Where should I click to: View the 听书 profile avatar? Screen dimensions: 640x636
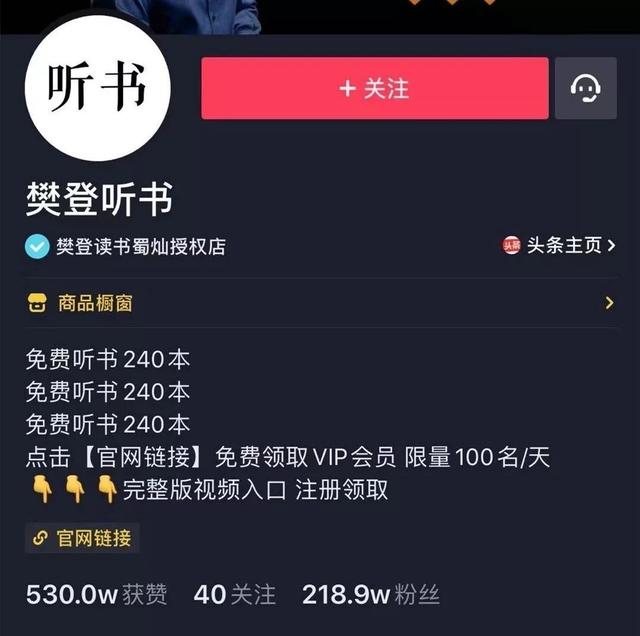(x=97, y=89)
